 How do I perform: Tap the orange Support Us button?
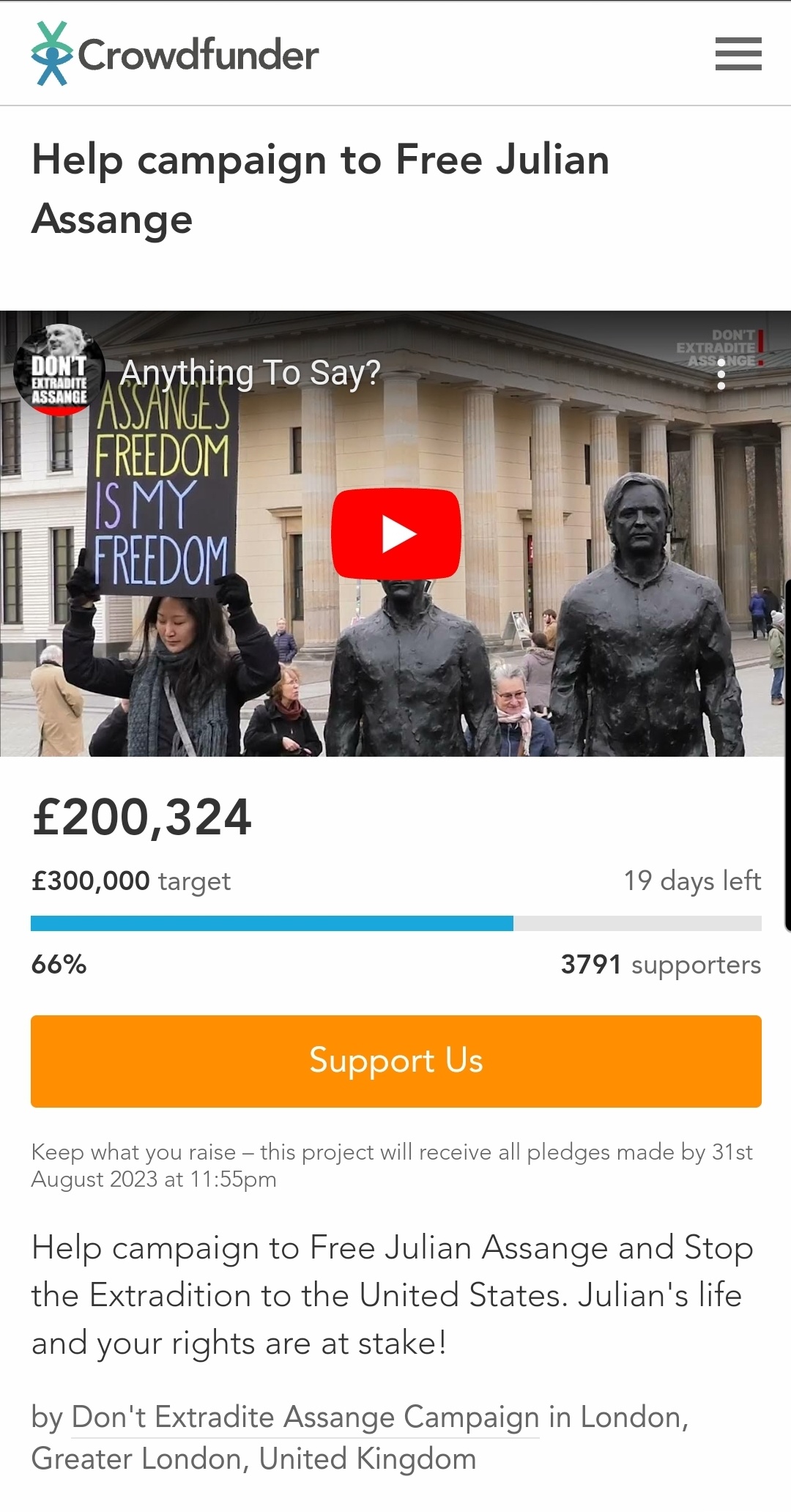(x=396, y=1061)
